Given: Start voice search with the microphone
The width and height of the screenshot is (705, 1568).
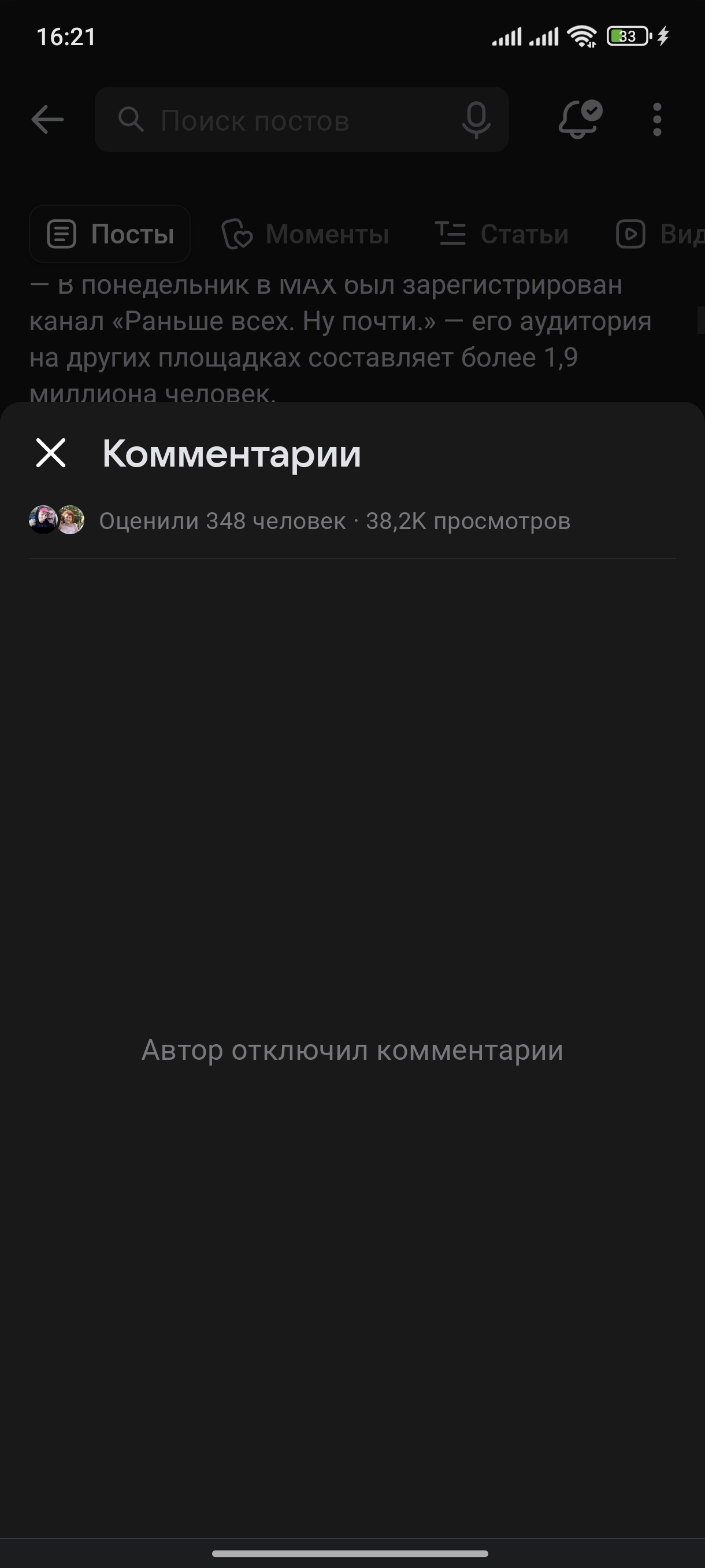Looking at the screenshot, I should click(x=476, y=120).
